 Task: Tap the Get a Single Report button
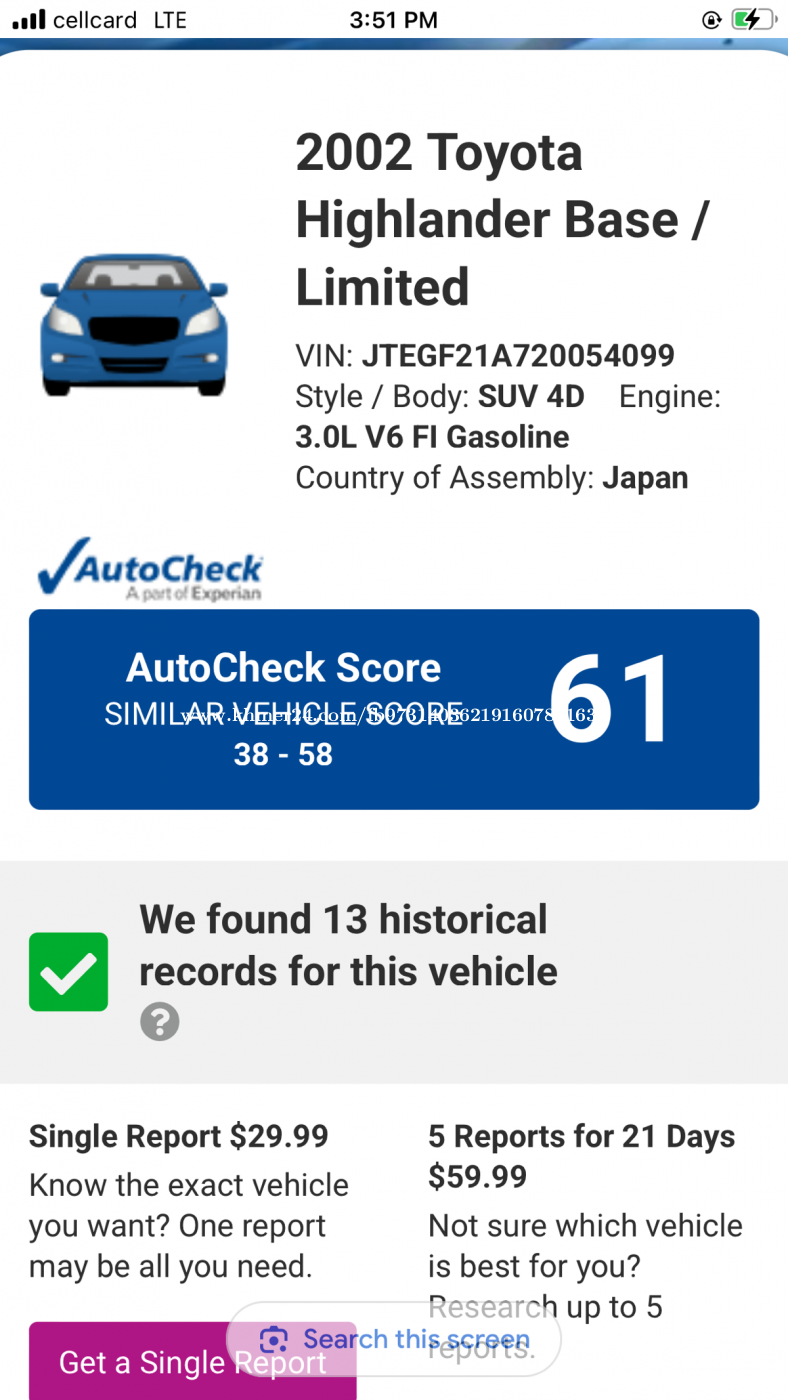pos(192,1361)
